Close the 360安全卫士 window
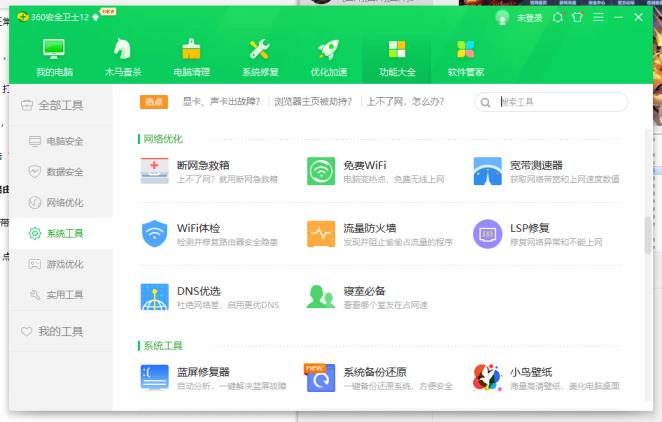This screenshot has width=662, height=422. (x=638, y=17)
